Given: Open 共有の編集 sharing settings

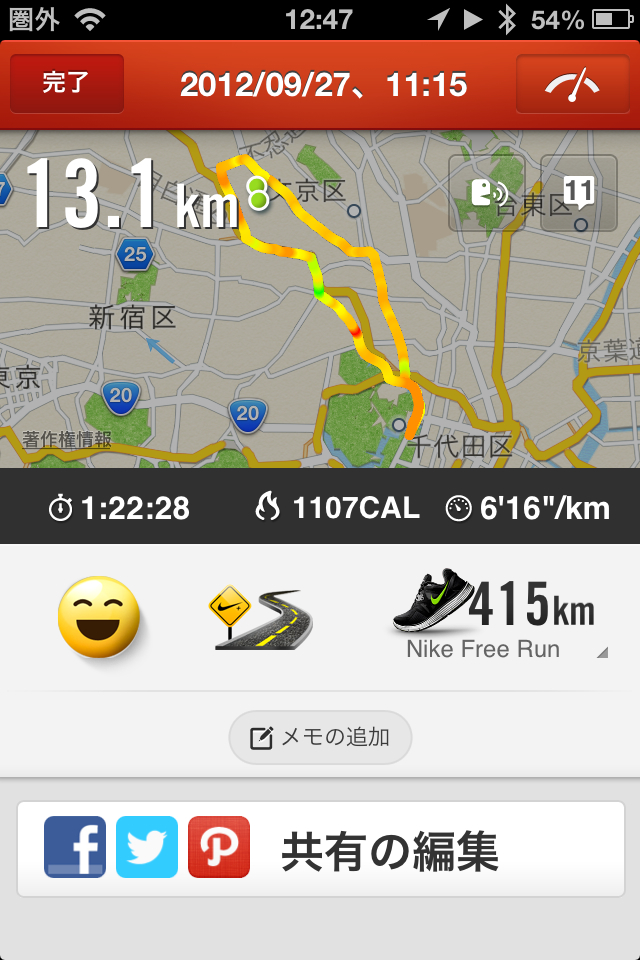Looking at the screenshot, I should click(x=389, y=851).
